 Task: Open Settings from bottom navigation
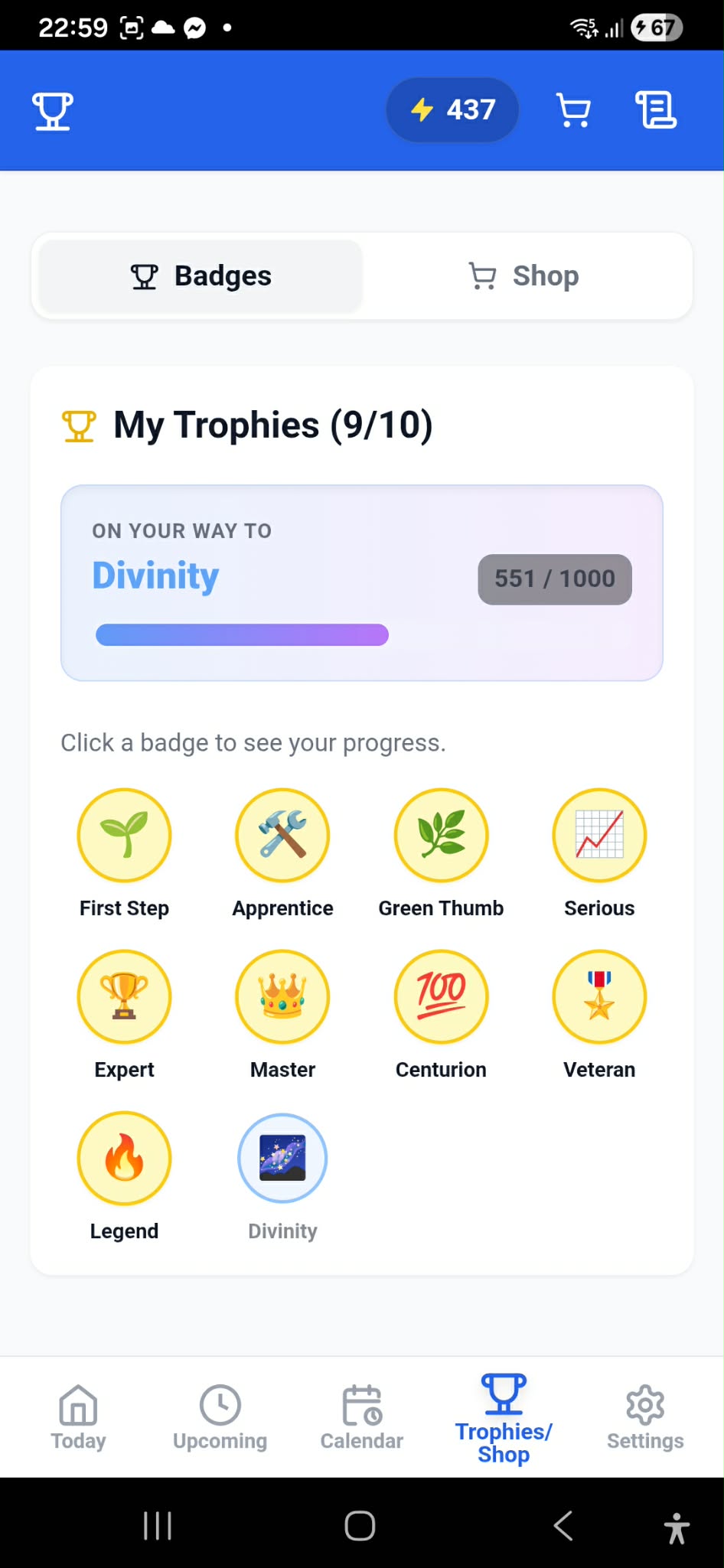coord(645,1417)
